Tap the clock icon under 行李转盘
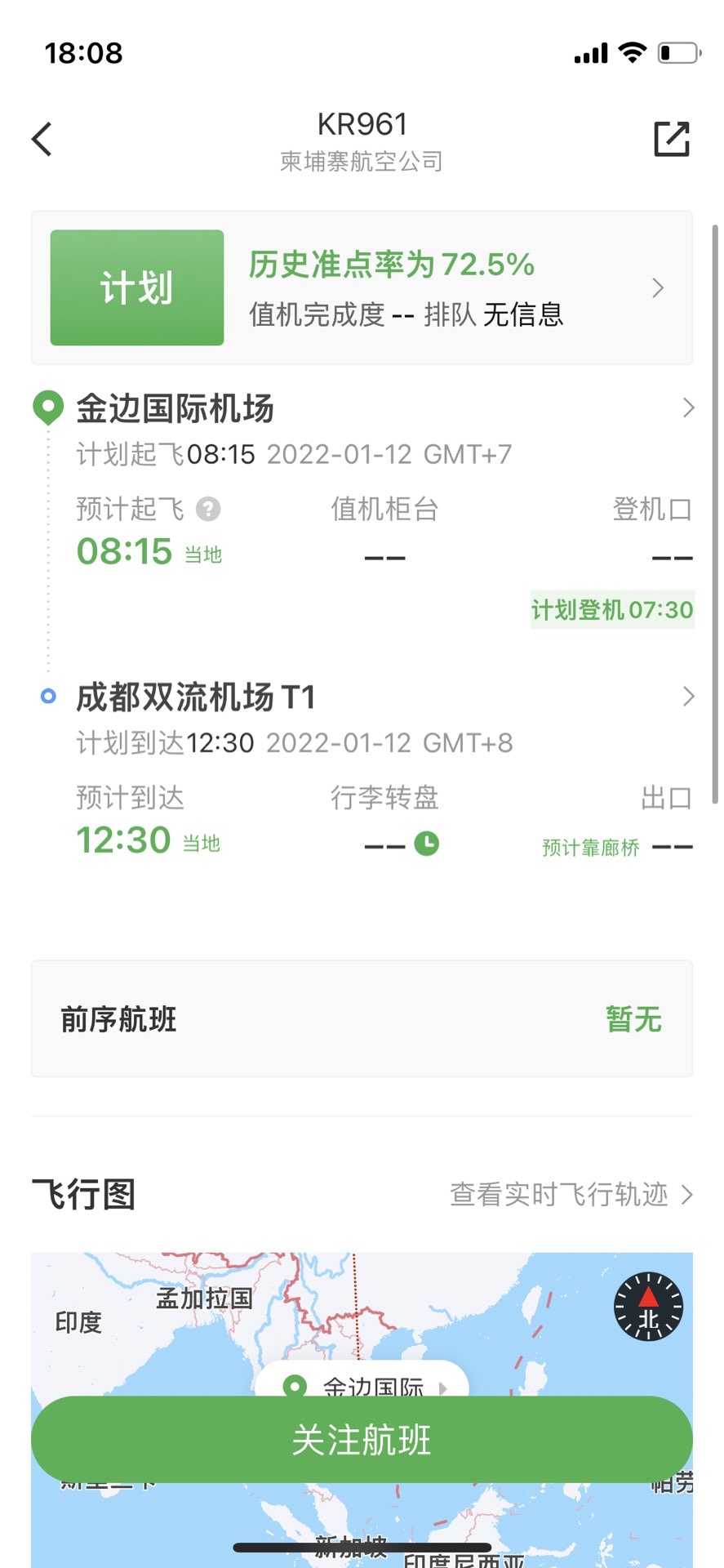This screenshot has height=1568, width=724. click(x=426, y=843)
